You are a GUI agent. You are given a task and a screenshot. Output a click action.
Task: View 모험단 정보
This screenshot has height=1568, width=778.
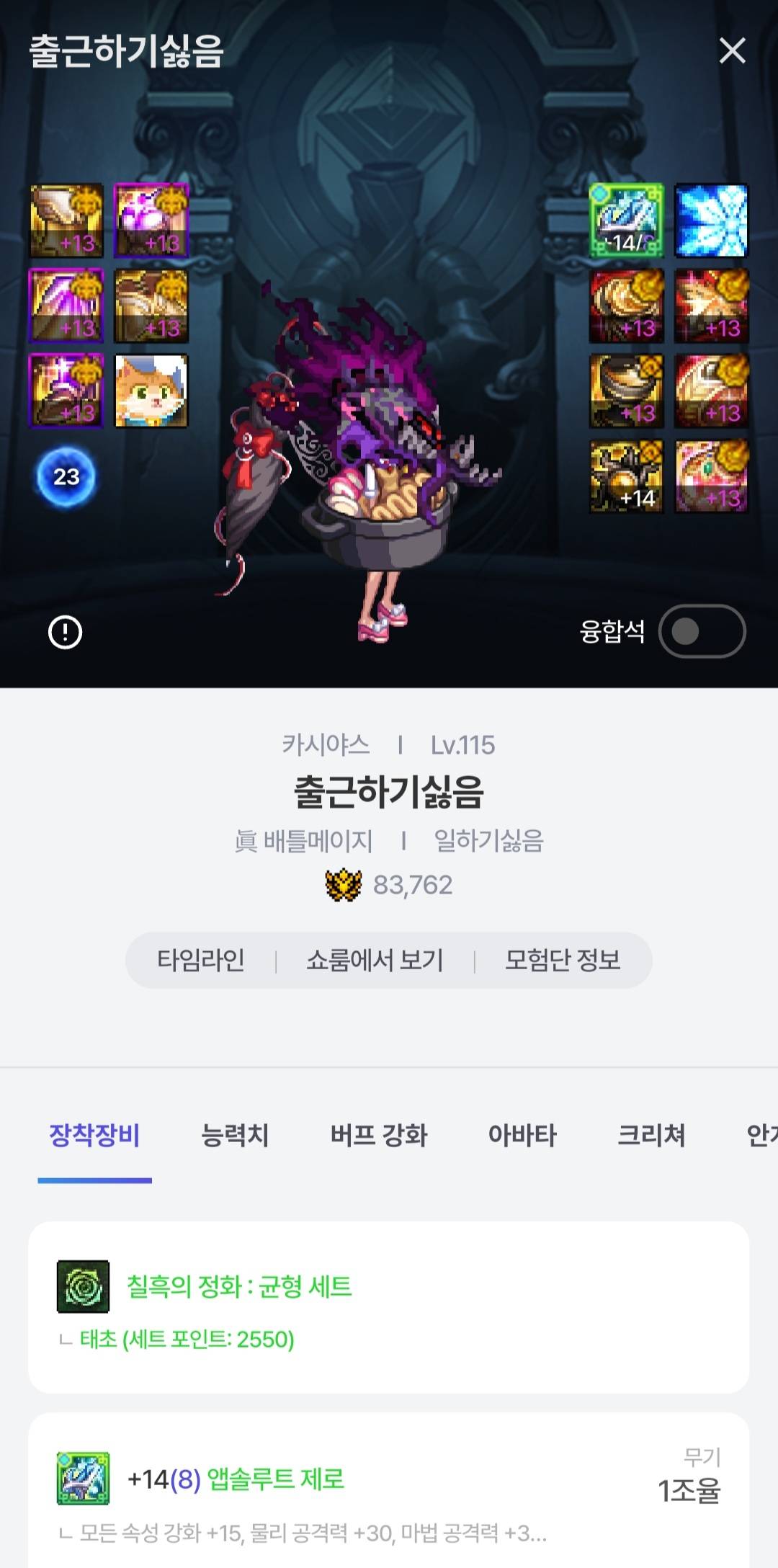tap(563, 960)
